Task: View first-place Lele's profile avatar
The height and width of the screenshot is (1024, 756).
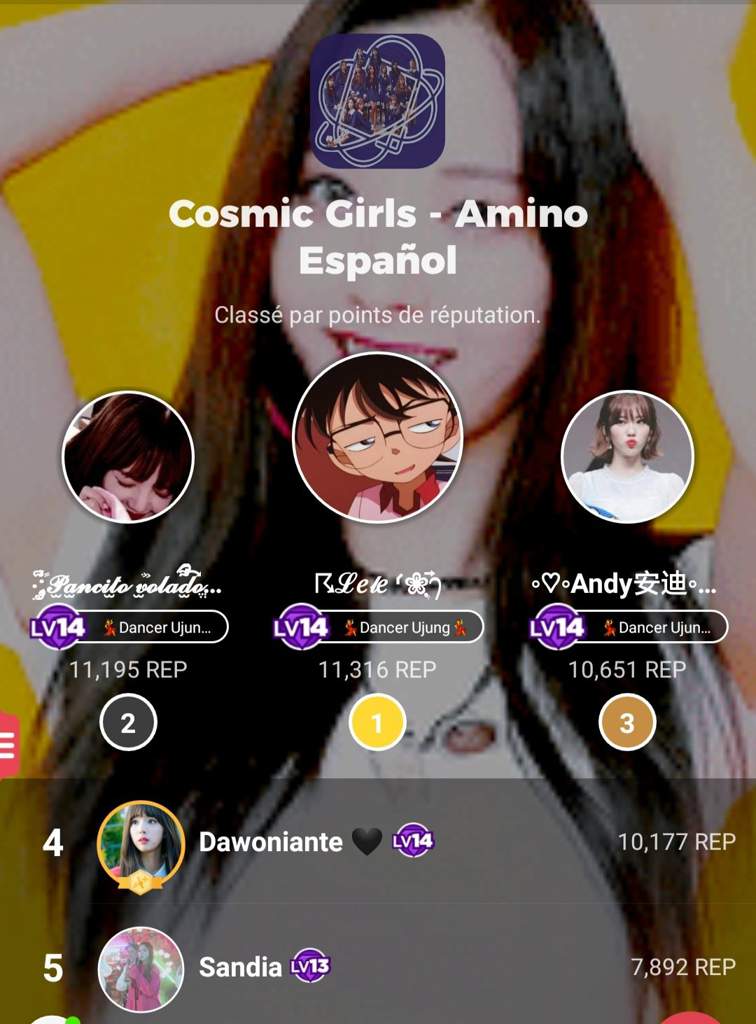Action: 377,437
